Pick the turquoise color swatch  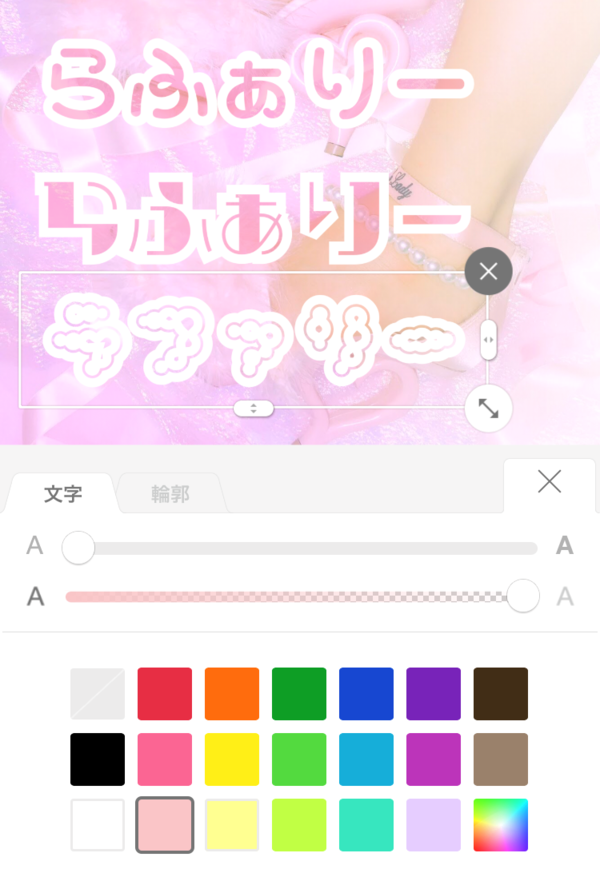pyautogui.click(x=366, y=825)
